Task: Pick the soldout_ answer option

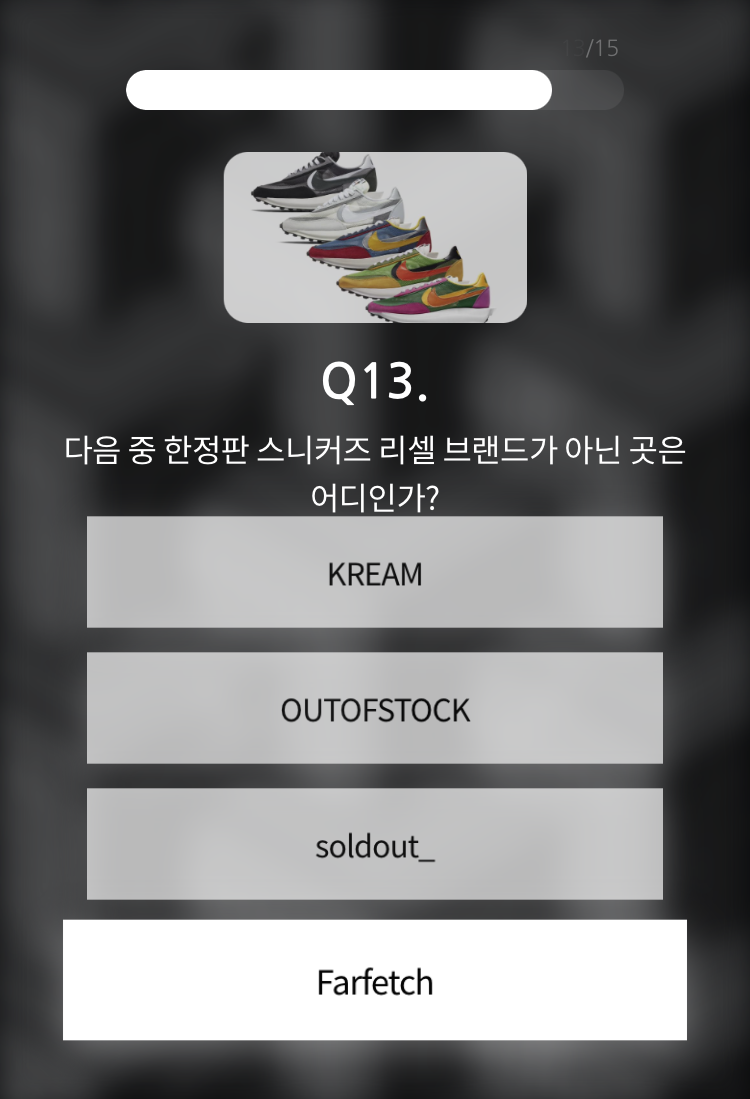Action: tap(374, 844)
